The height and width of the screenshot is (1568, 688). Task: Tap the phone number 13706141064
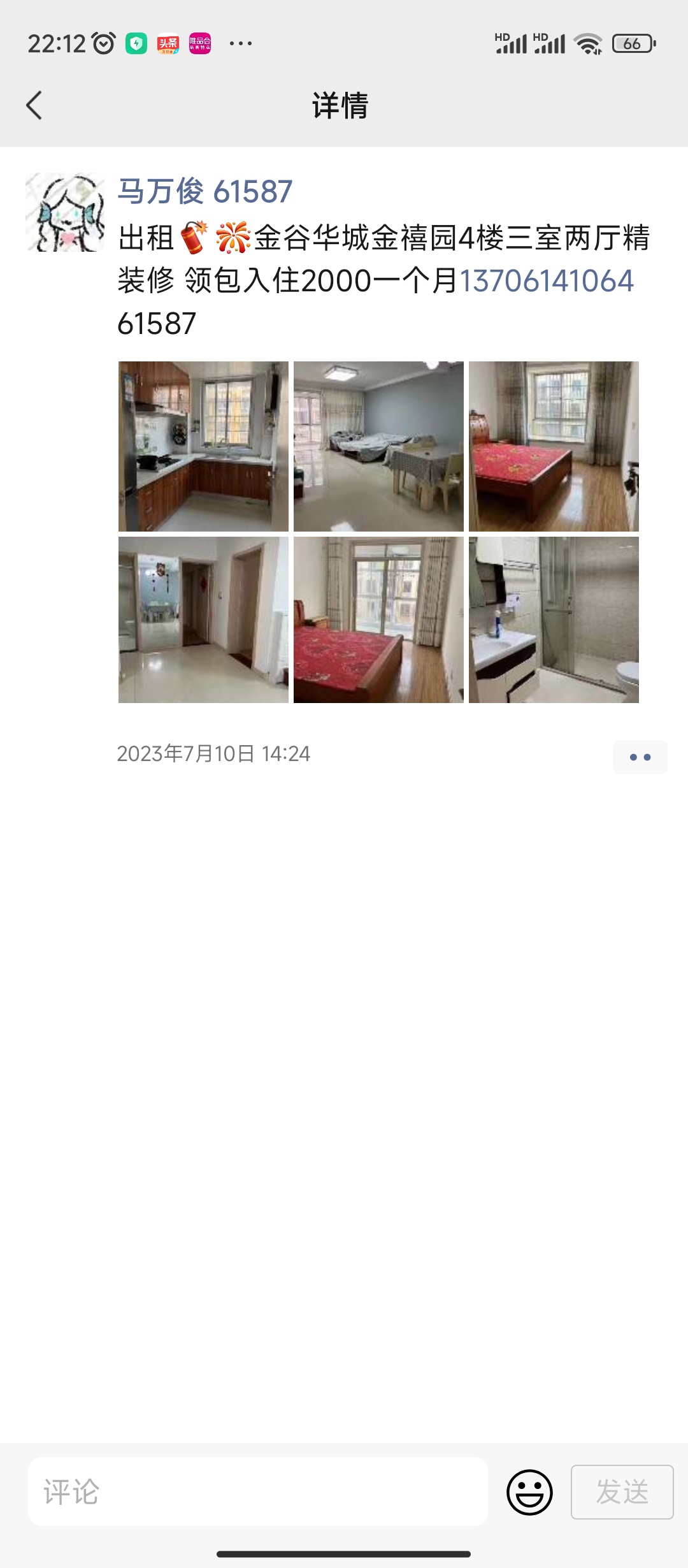click(x=547, y=281)
